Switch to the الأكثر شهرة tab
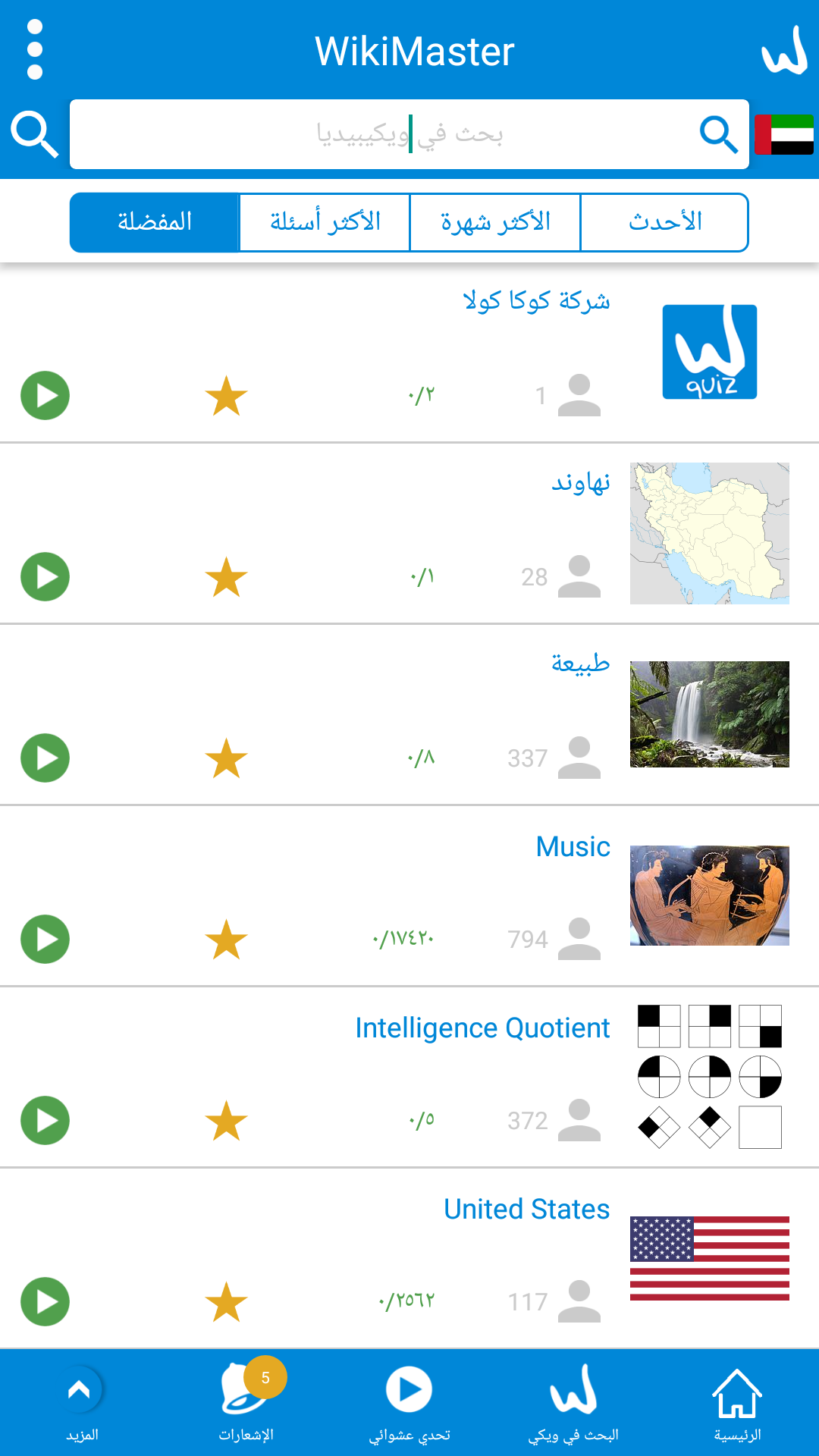The width and height of the screenshot is (819, 1456). tap(495, 222)
